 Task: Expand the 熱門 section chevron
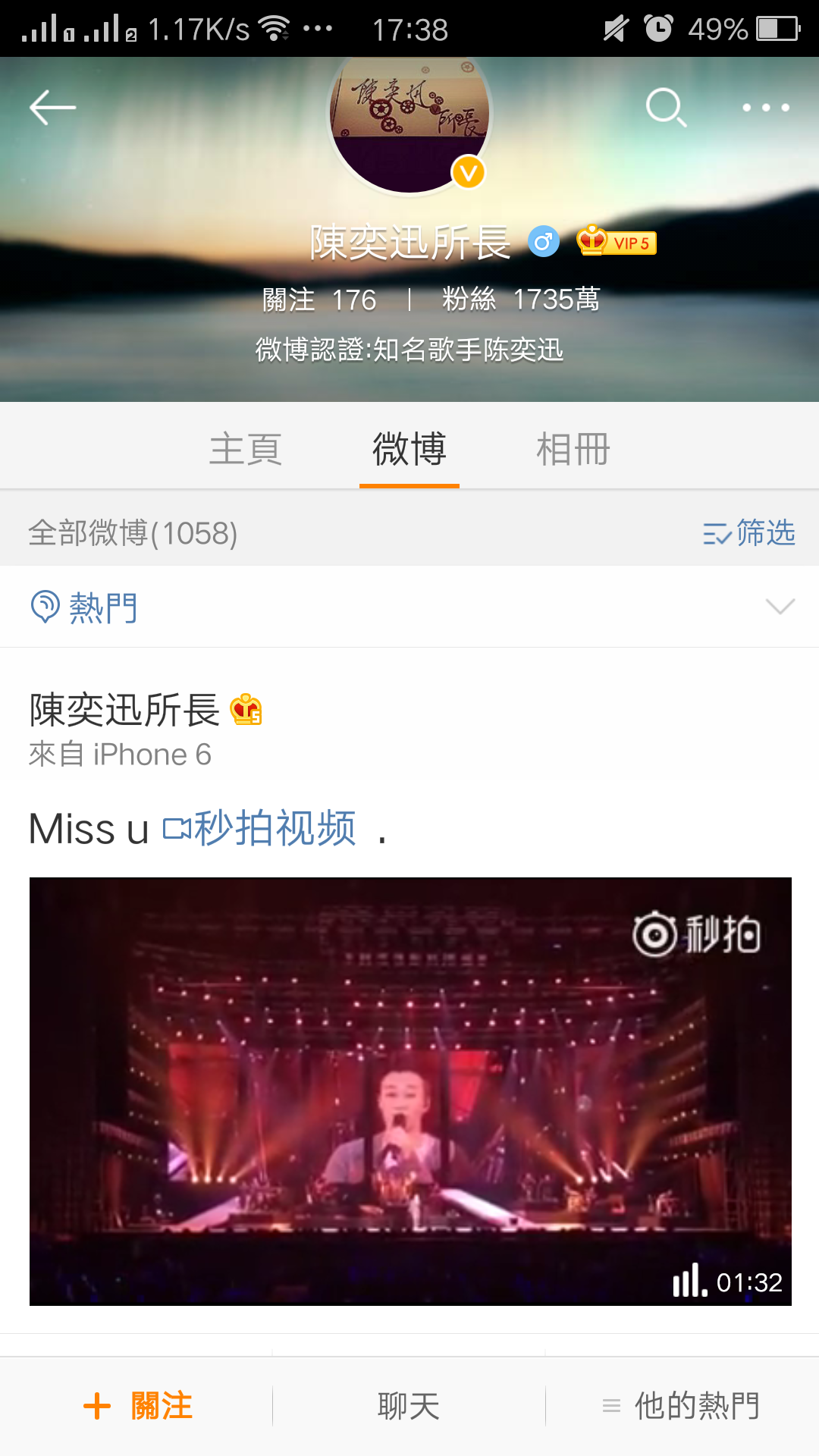click(780, 607)
